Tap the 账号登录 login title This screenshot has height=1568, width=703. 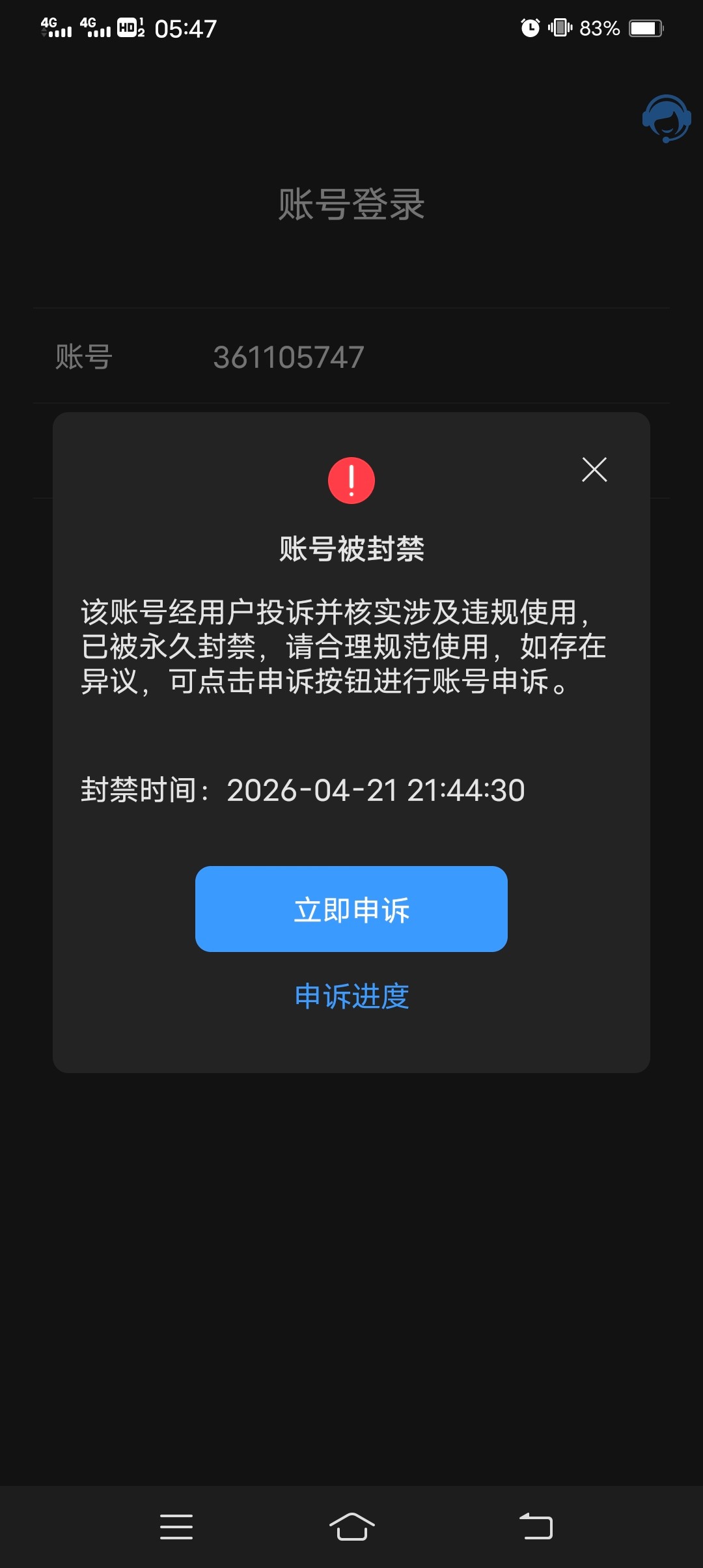pos(351,202)
